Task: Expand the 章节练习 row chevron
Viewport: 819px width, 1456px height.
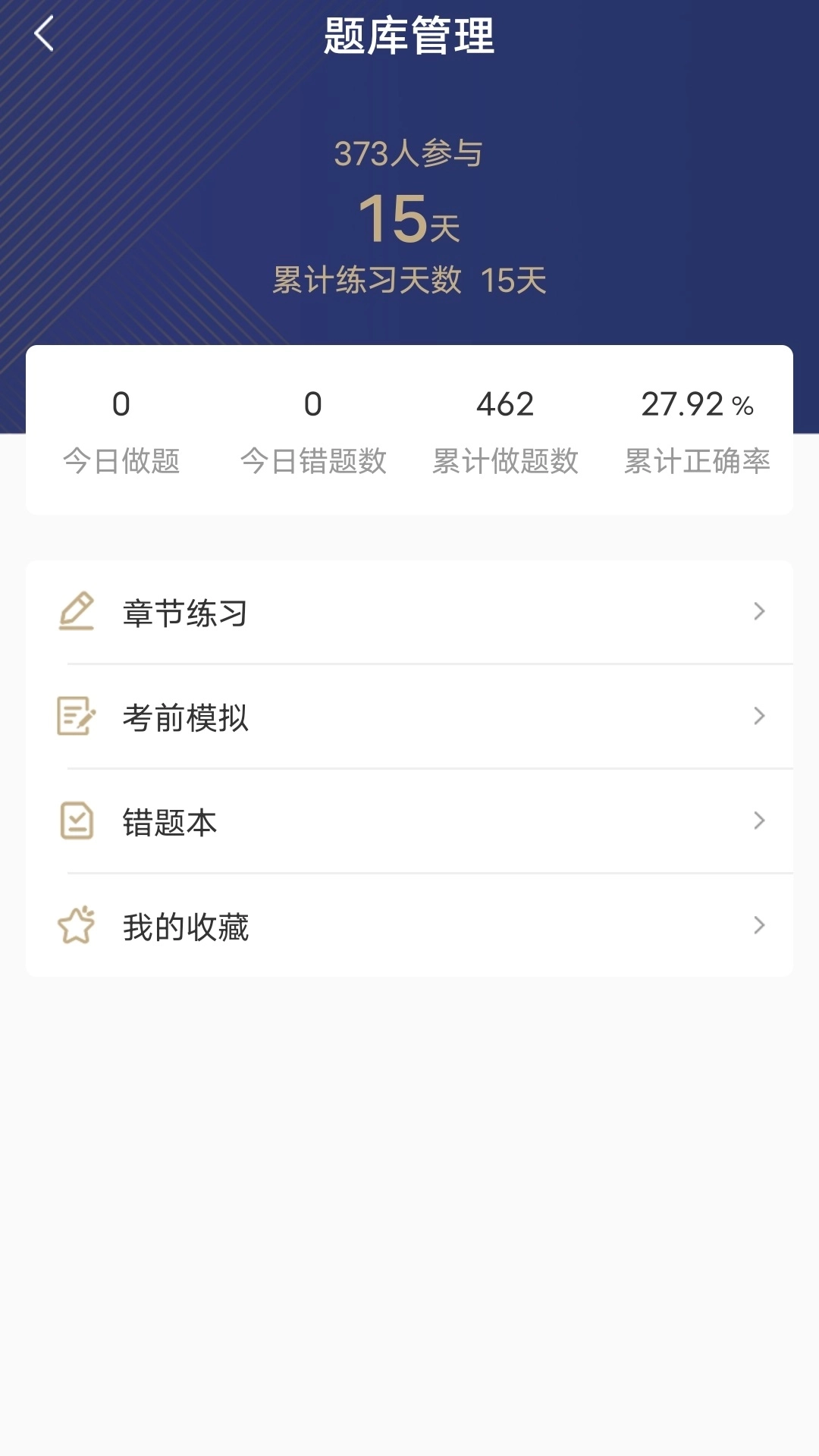Action: click(x=761, y=613)
